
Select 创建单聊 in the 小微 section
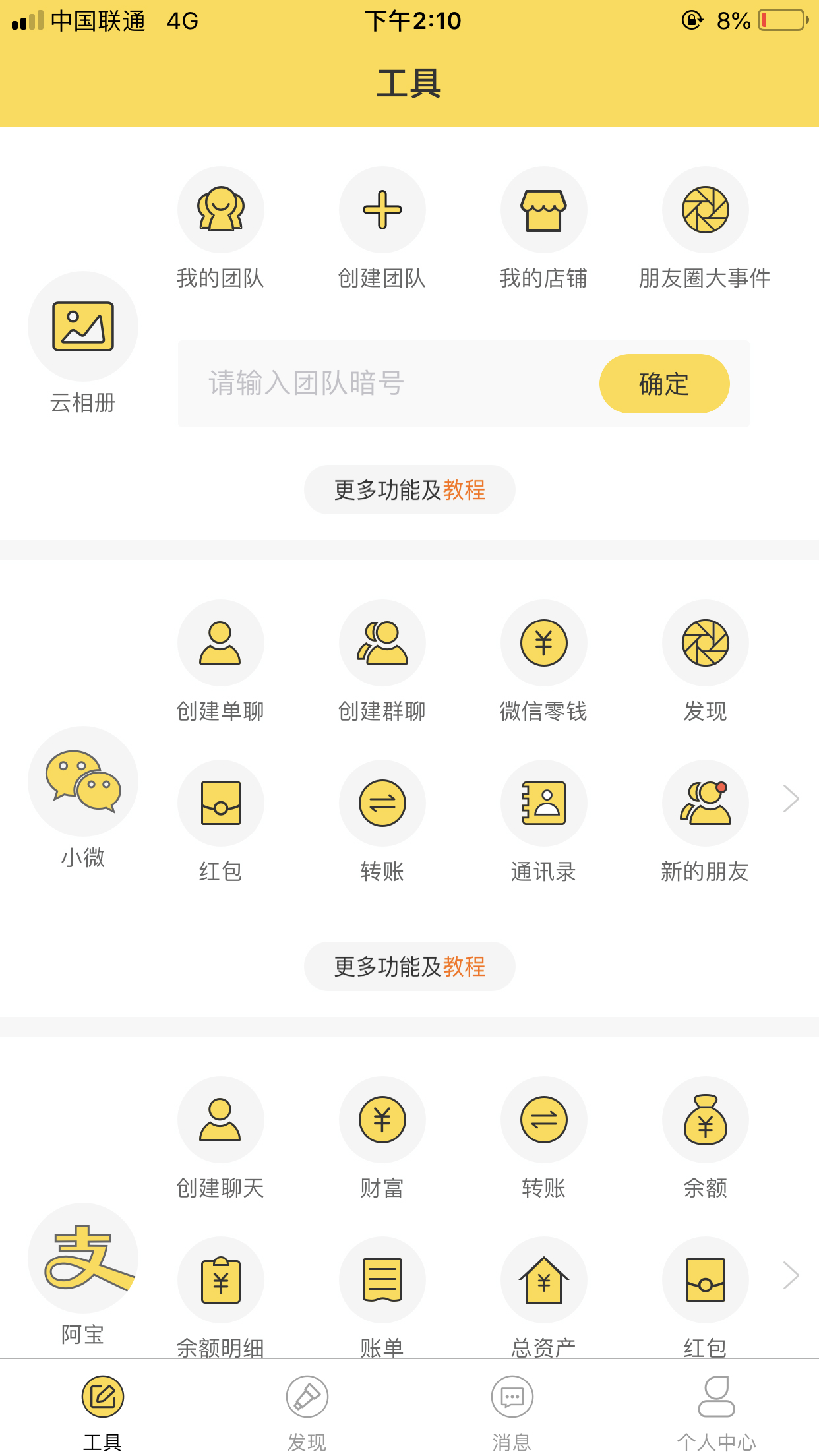(221, 644)
